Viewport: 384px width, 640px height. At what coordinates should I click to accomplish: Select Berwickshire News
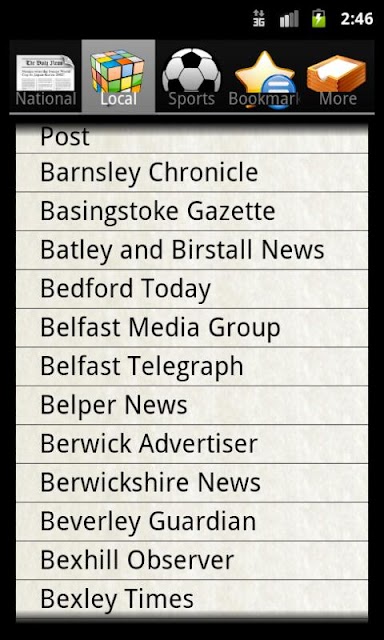pyautogui.click(x=192, y=483)
